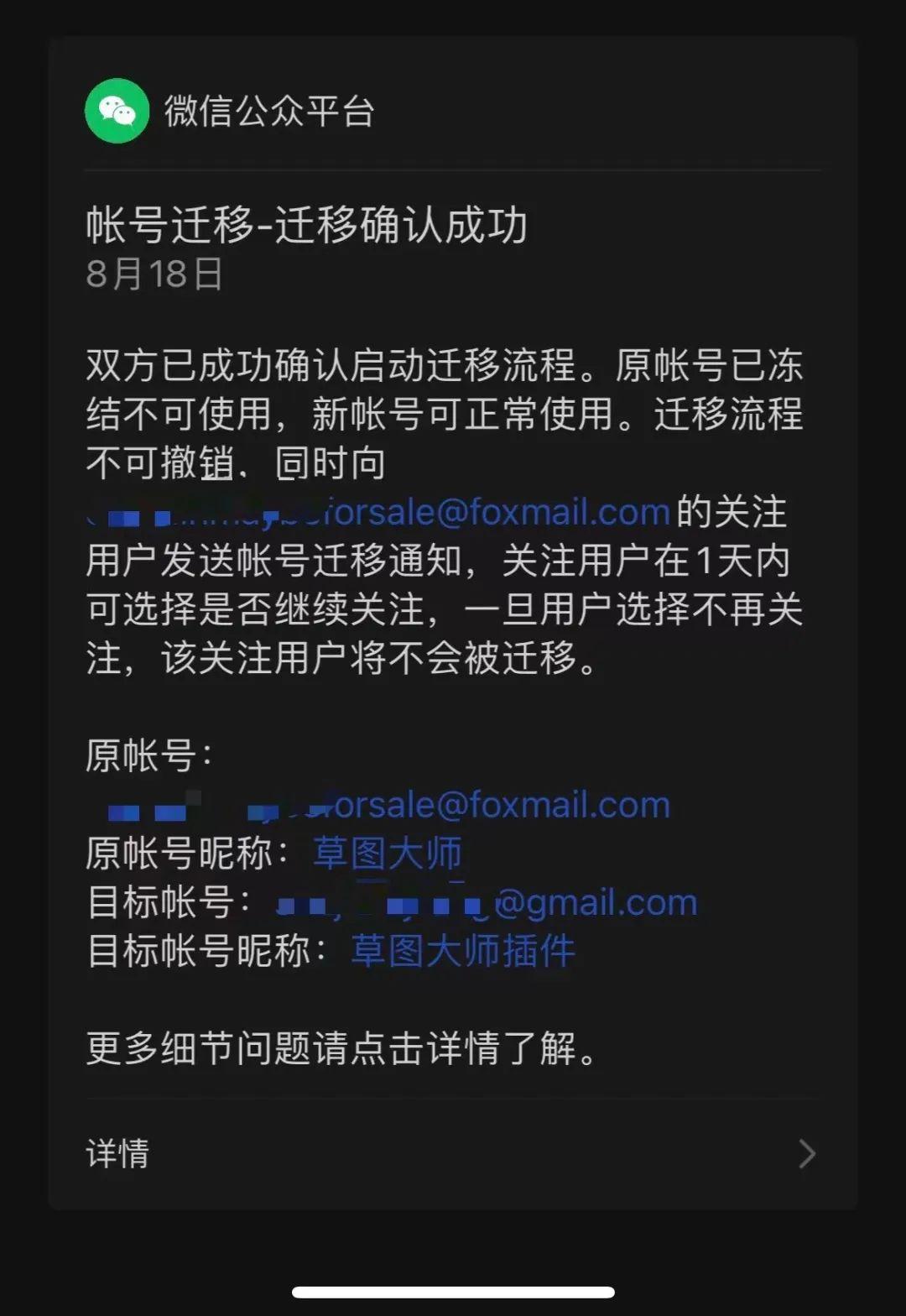Screen dimensions: 906x1316
Task: Tap the 草图大师插件 target account nickname link
Action: click(462, 951)
